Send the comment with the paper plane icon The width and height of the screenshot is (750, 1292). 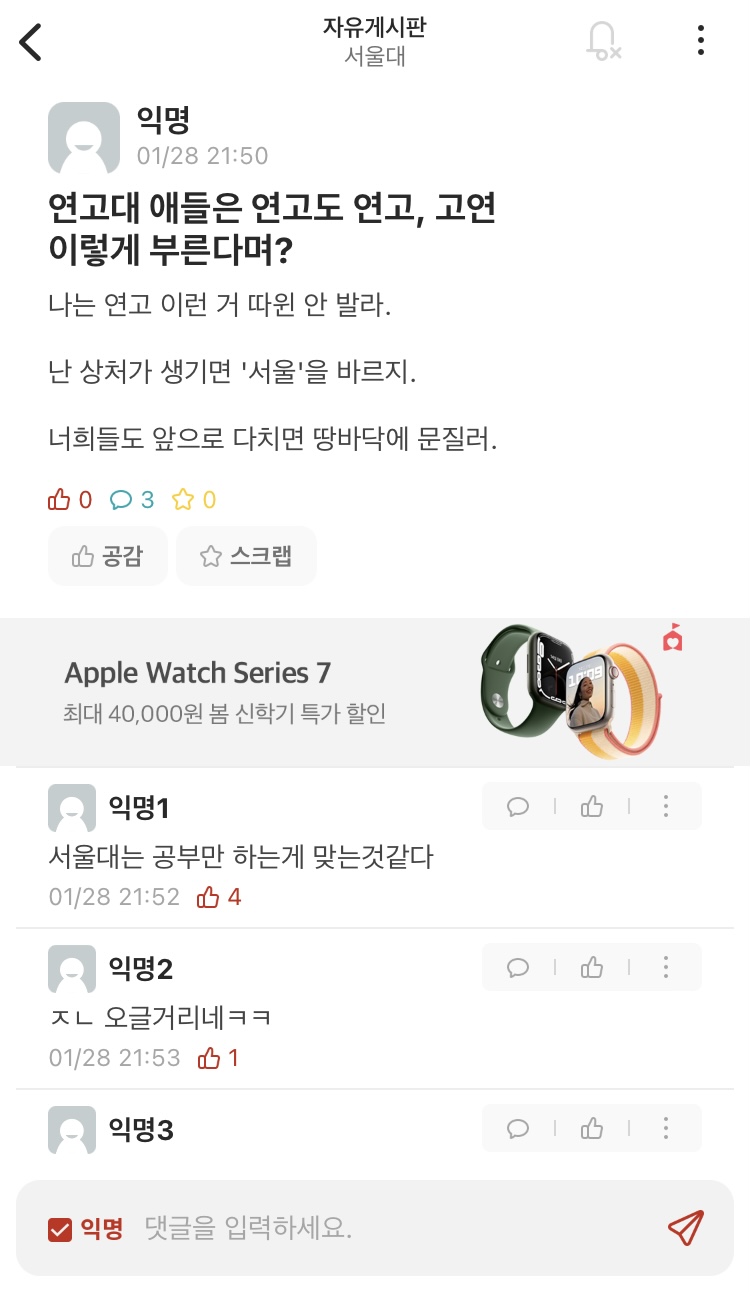tap(685, 1228)
